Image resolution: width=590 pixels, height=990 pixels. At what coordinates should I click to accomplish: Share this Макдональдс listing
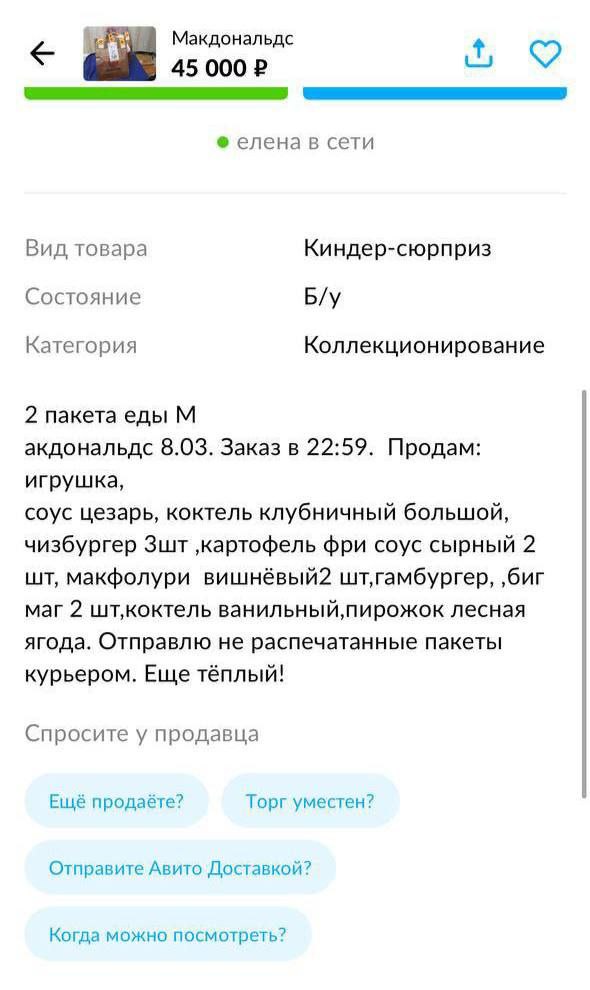[478, 53]
